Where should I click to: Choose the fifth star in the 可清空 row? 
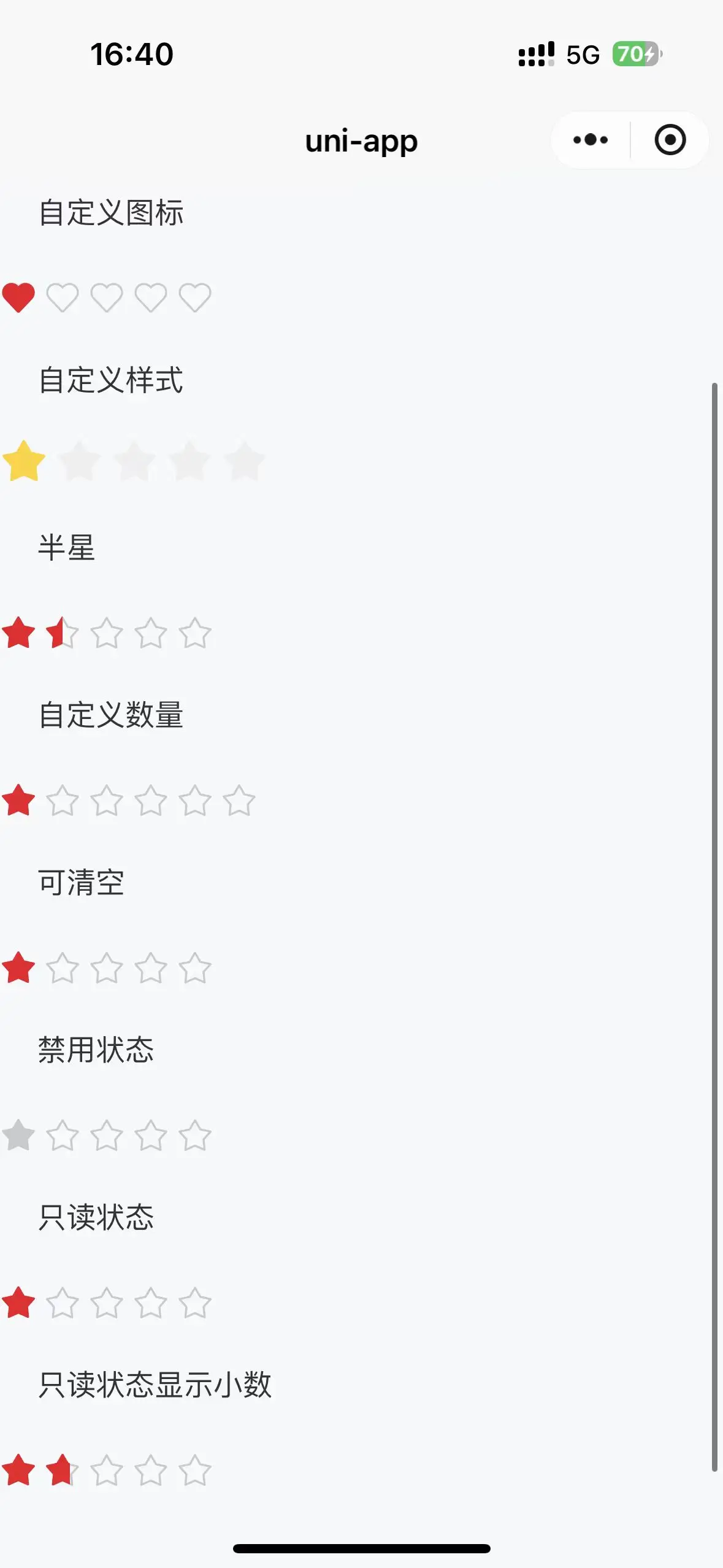[195, 968]
